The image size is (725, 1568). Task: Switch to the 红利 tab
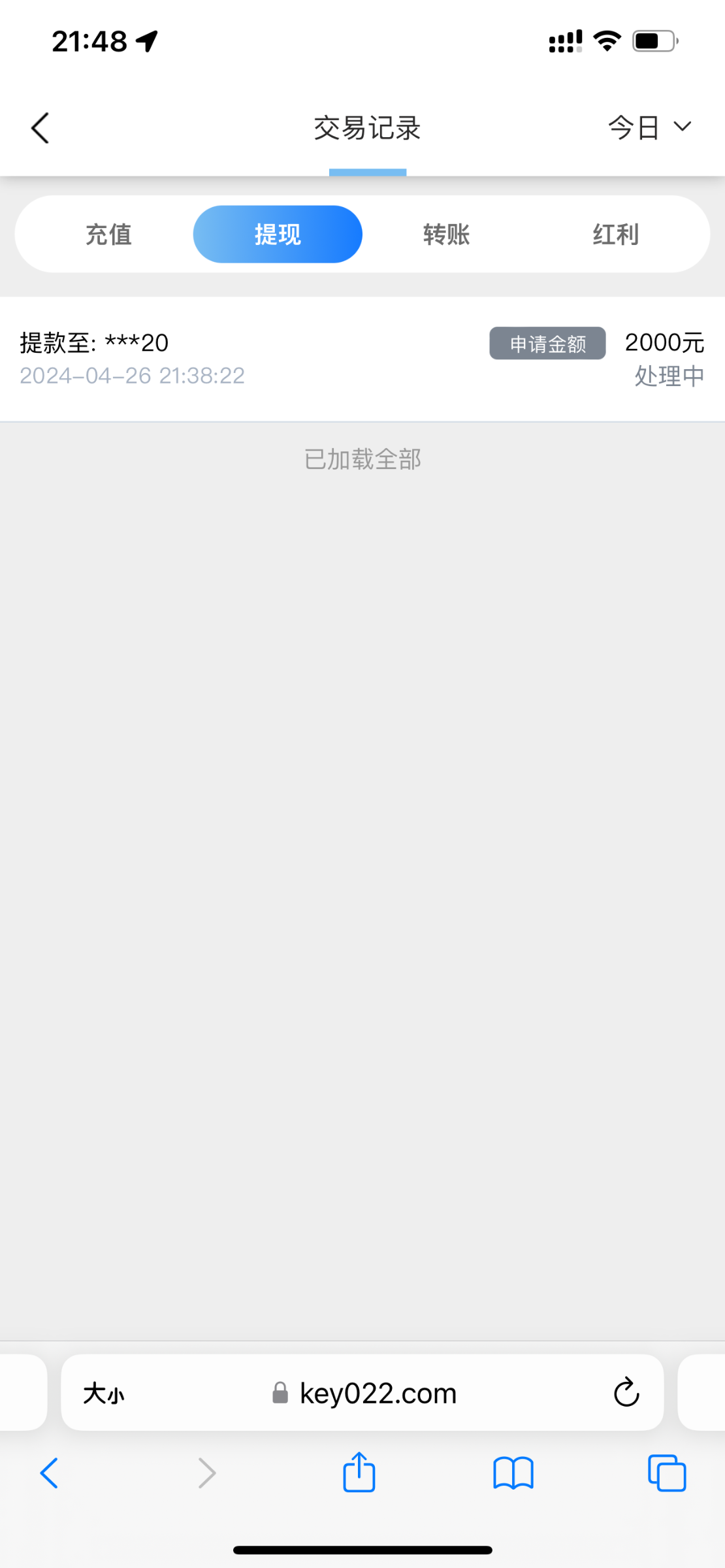click(614, 234)
